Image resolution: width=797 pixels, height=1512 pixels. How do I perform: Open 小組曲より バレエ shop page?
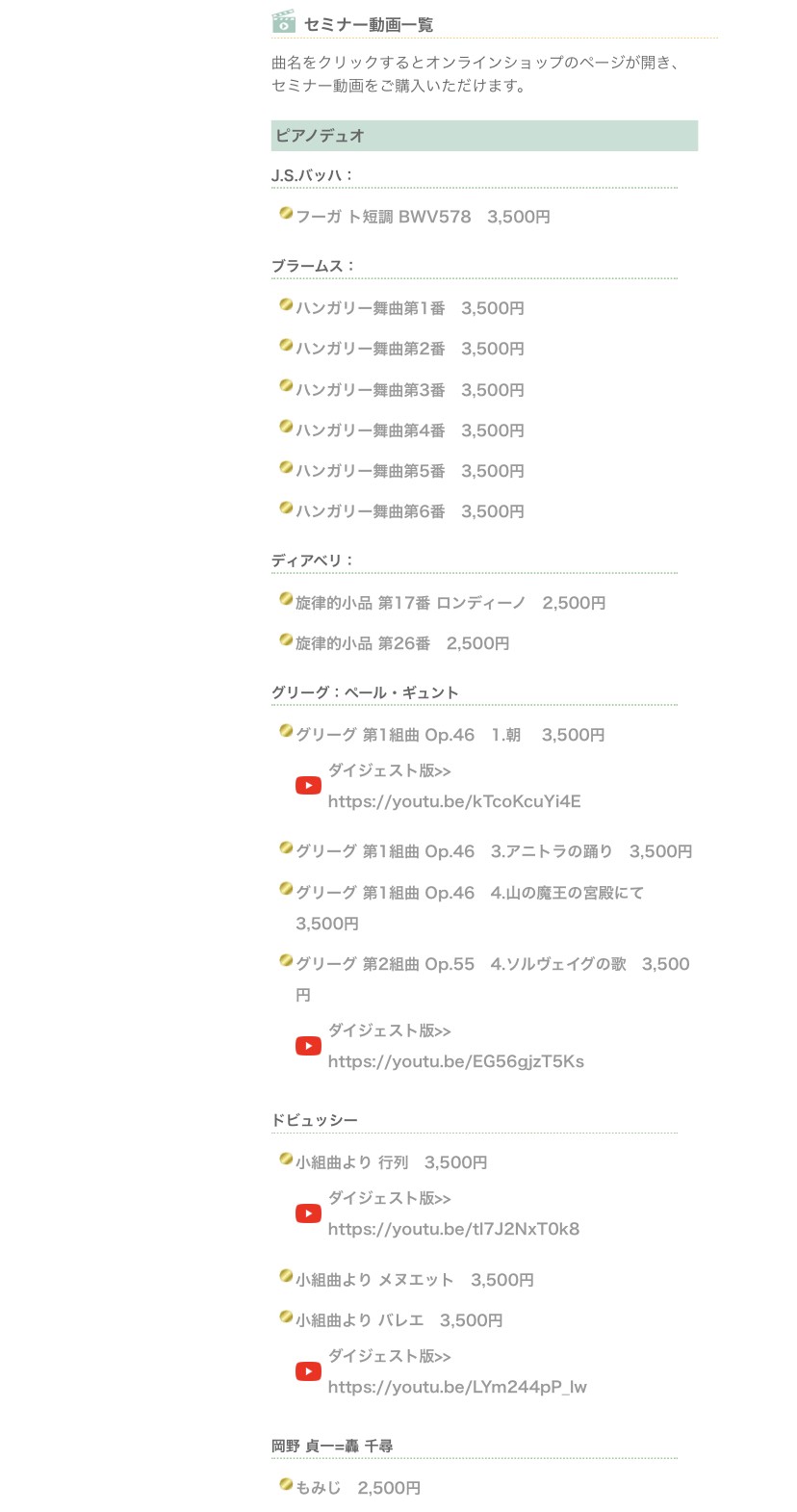point(399,1320)
